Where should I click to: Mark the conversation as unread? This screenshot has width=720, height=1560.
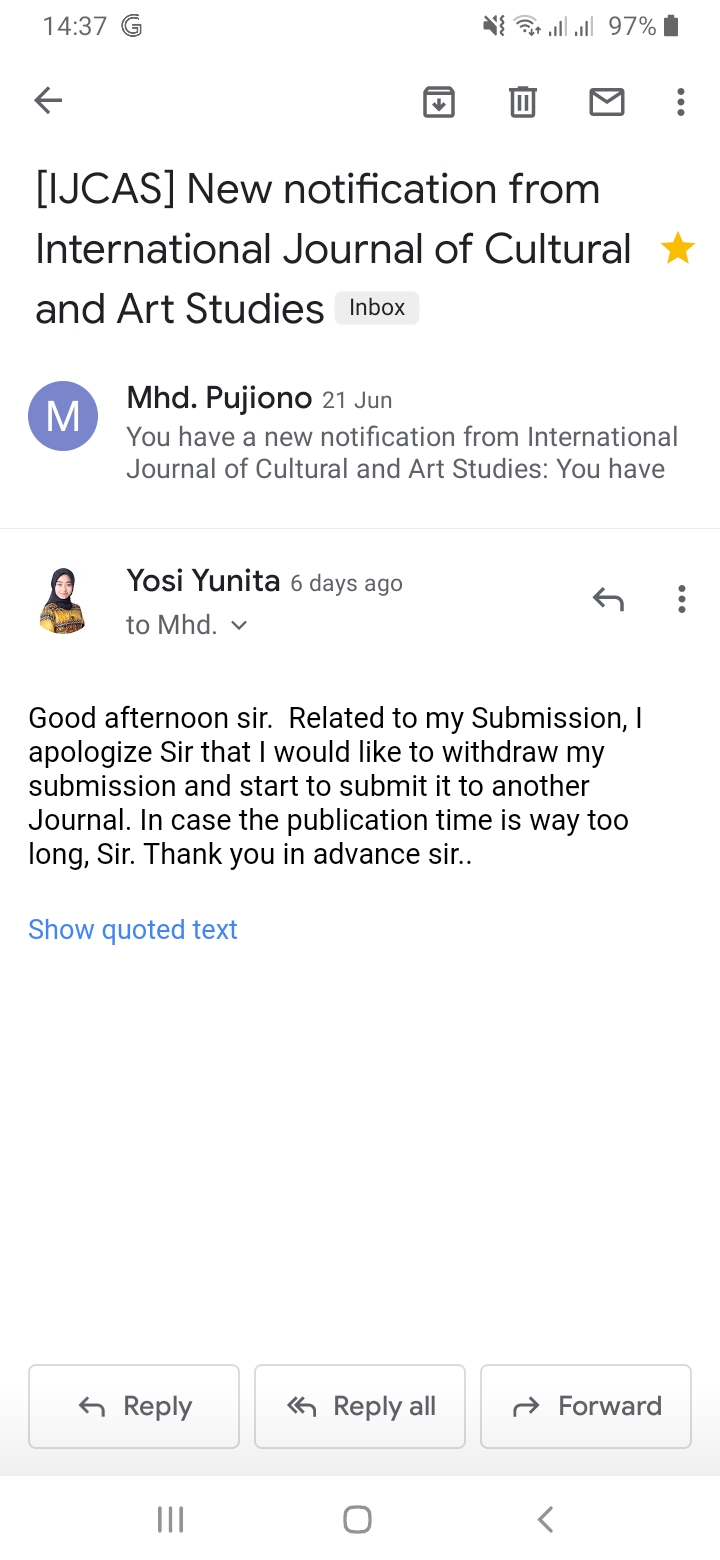pos(607,102)
